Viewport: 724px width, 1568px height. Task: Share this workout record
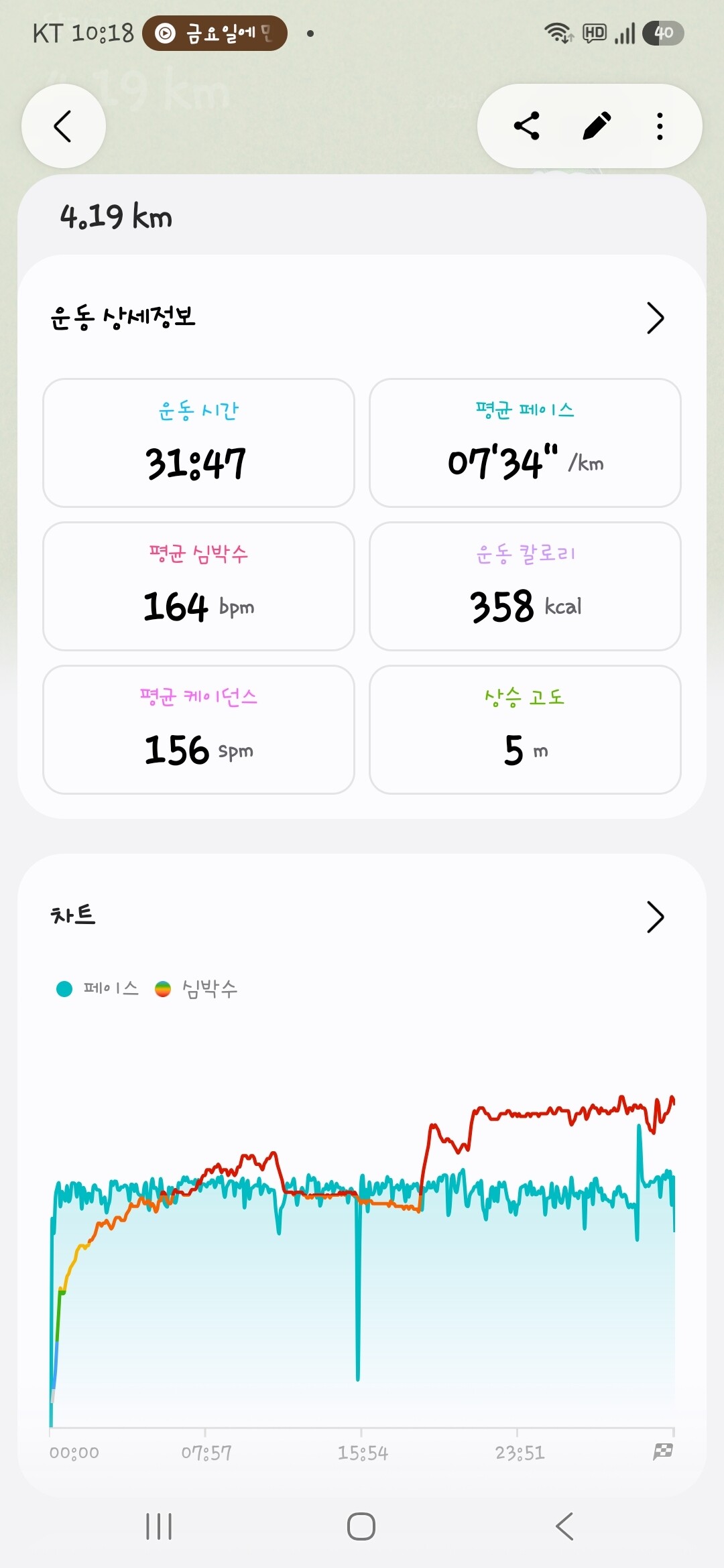click(527, 126)
